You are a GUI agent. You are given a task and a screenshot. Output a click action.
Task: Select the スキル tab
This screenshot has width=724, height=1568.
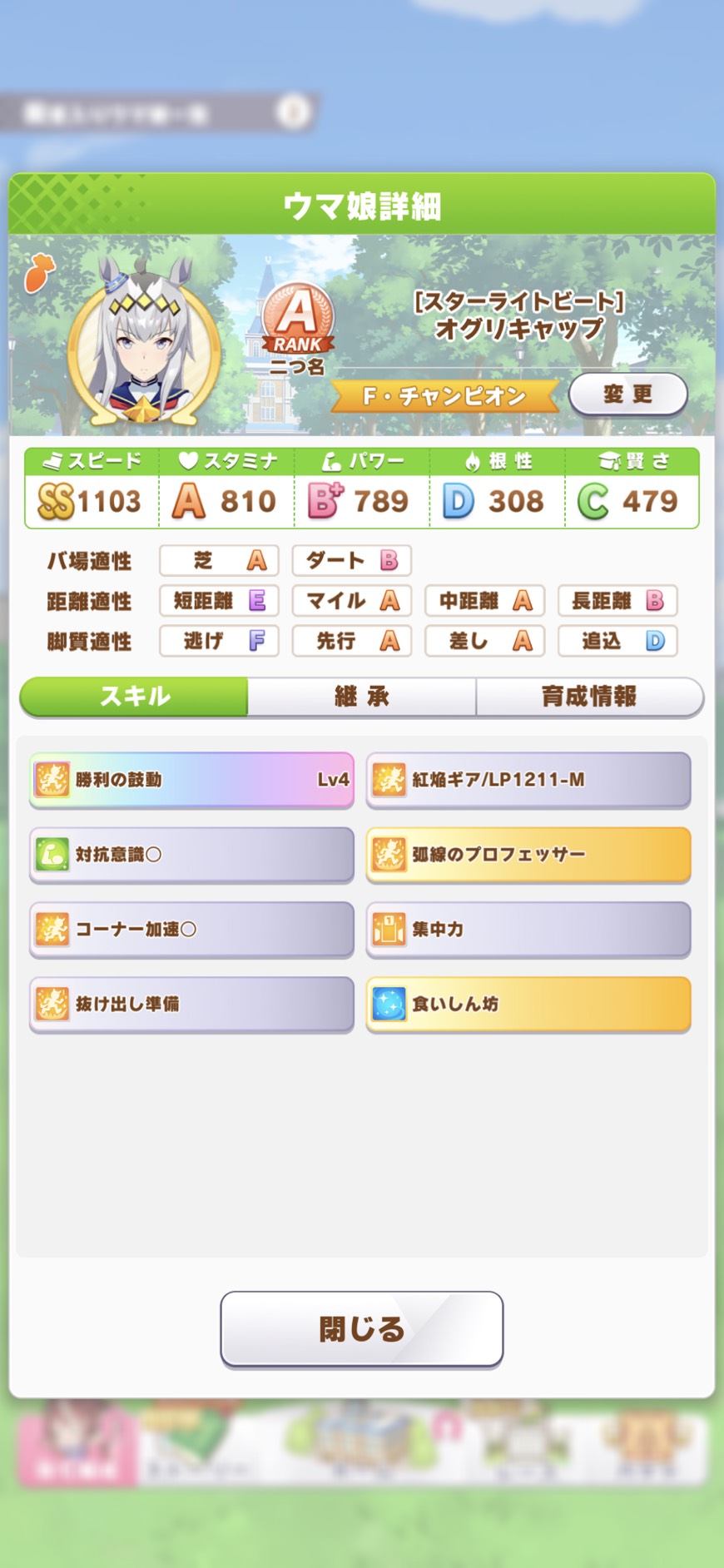coord(134,696)
